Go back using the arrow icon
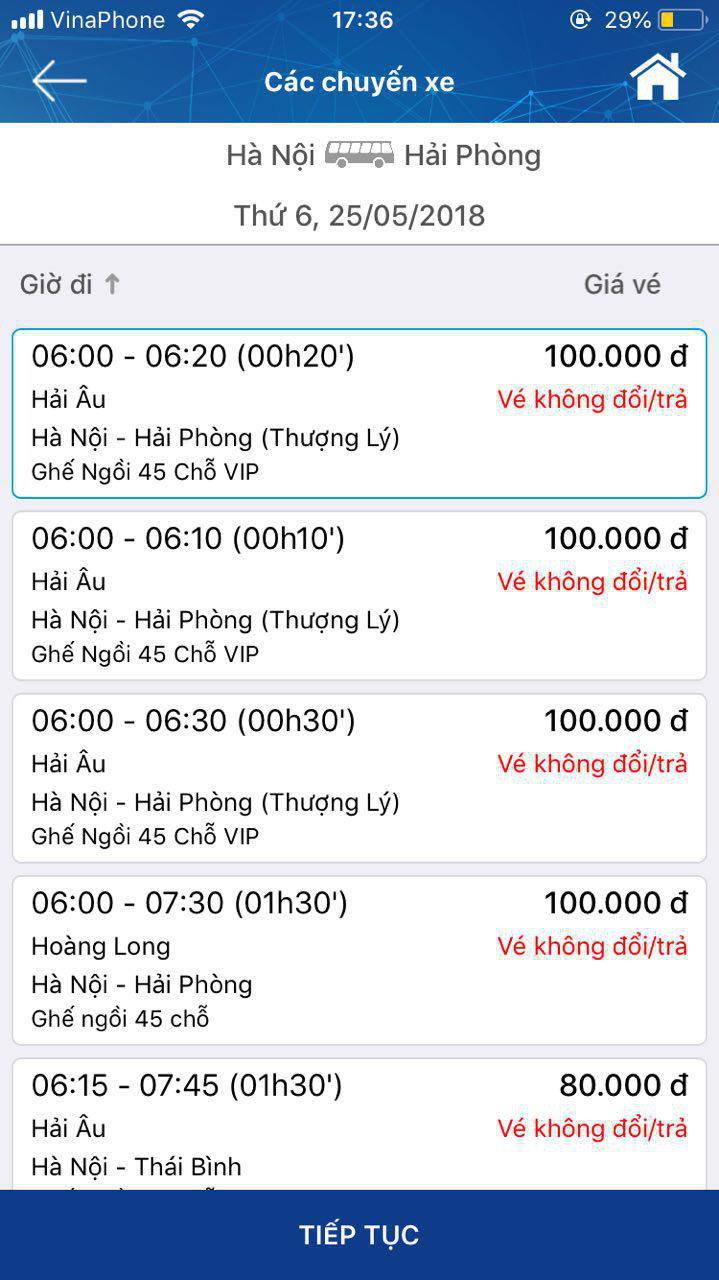This screenshot has height=1280, width=719. (x=59, y=81)
